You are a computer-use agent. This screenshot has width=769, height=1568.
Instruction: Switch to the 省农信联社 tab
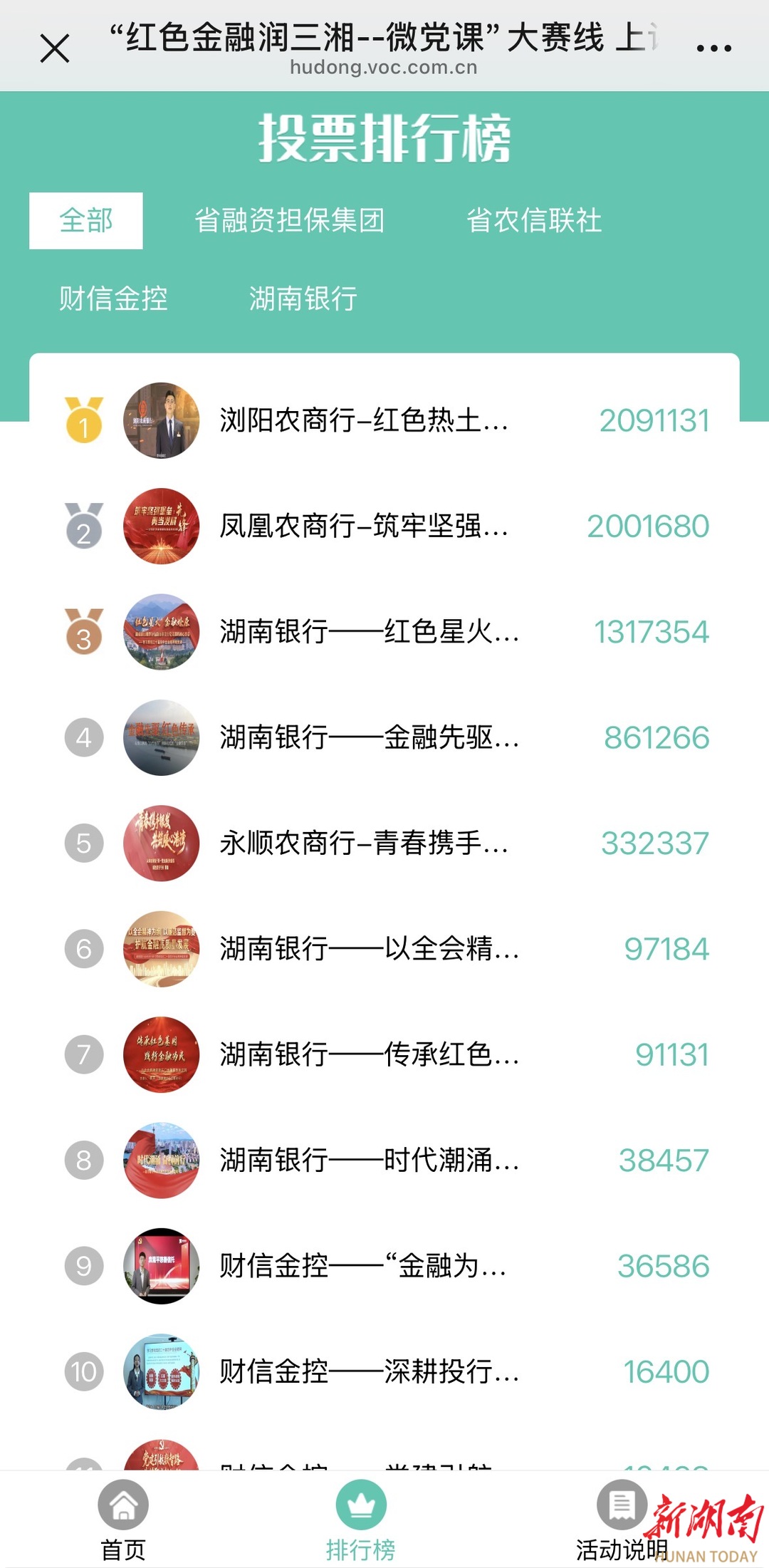[534, 221]
